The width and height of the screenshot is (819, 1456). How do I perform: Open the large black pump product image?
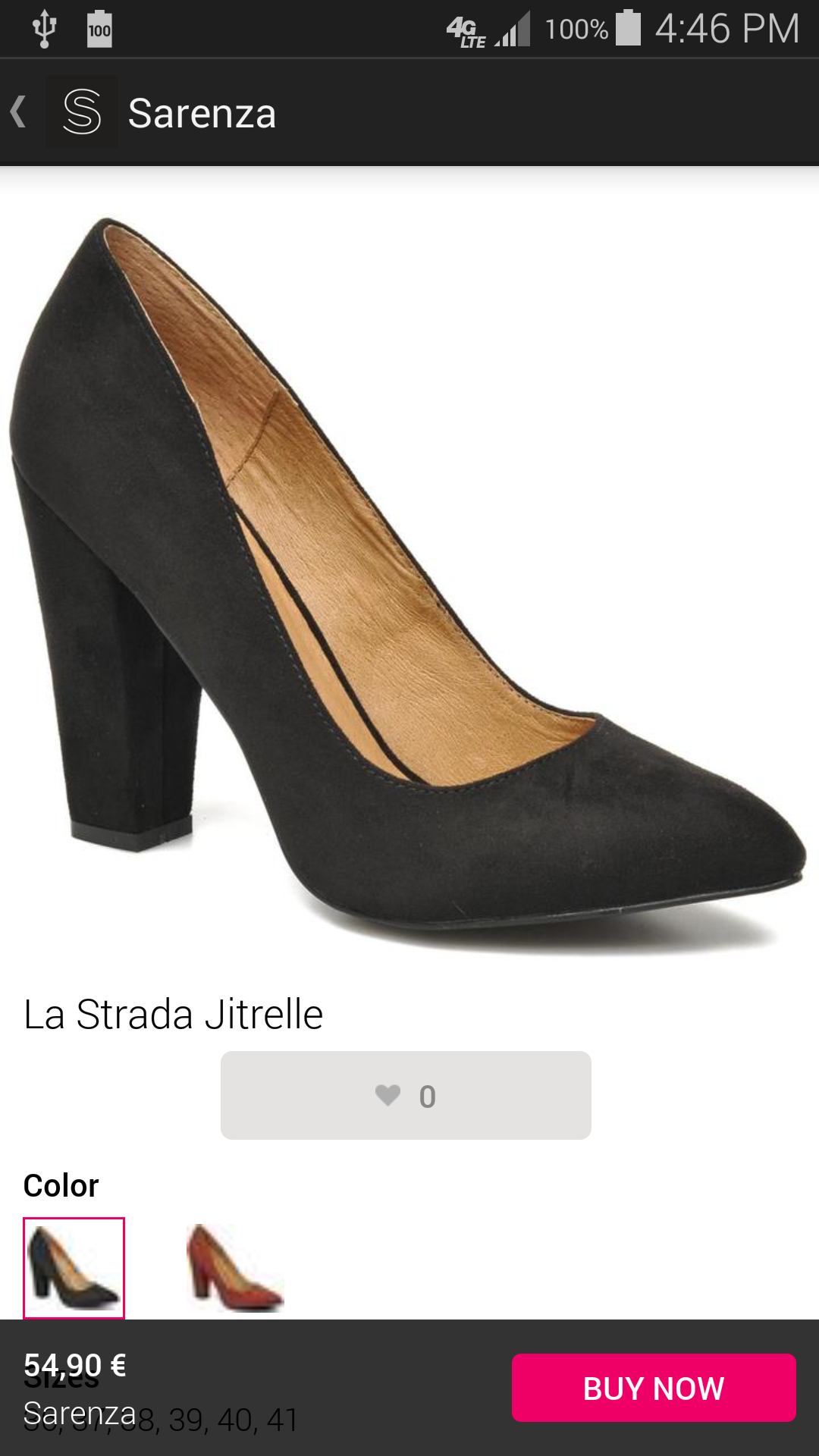pos(409,576)
